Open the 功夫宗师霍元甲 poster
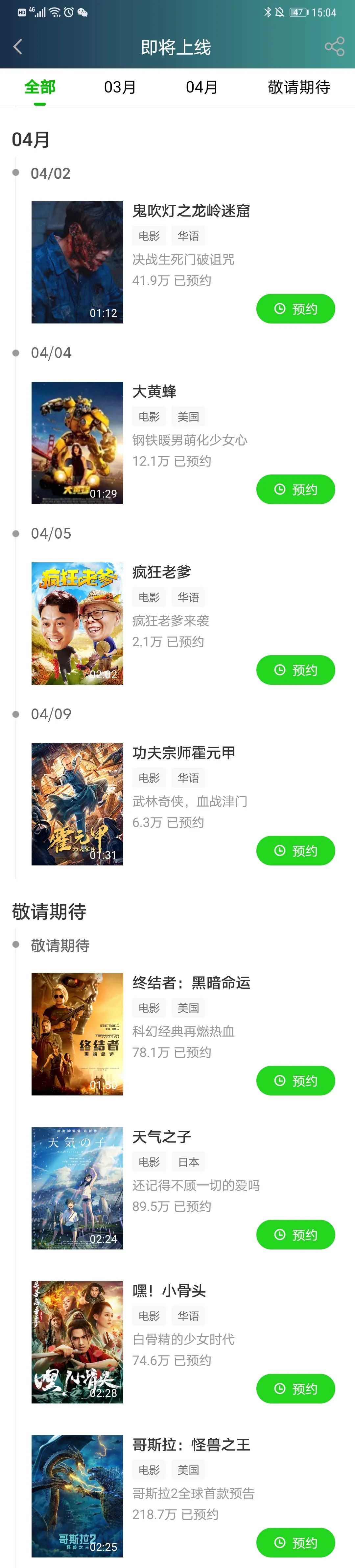The image size is (355, 1568). pos(77,804)
